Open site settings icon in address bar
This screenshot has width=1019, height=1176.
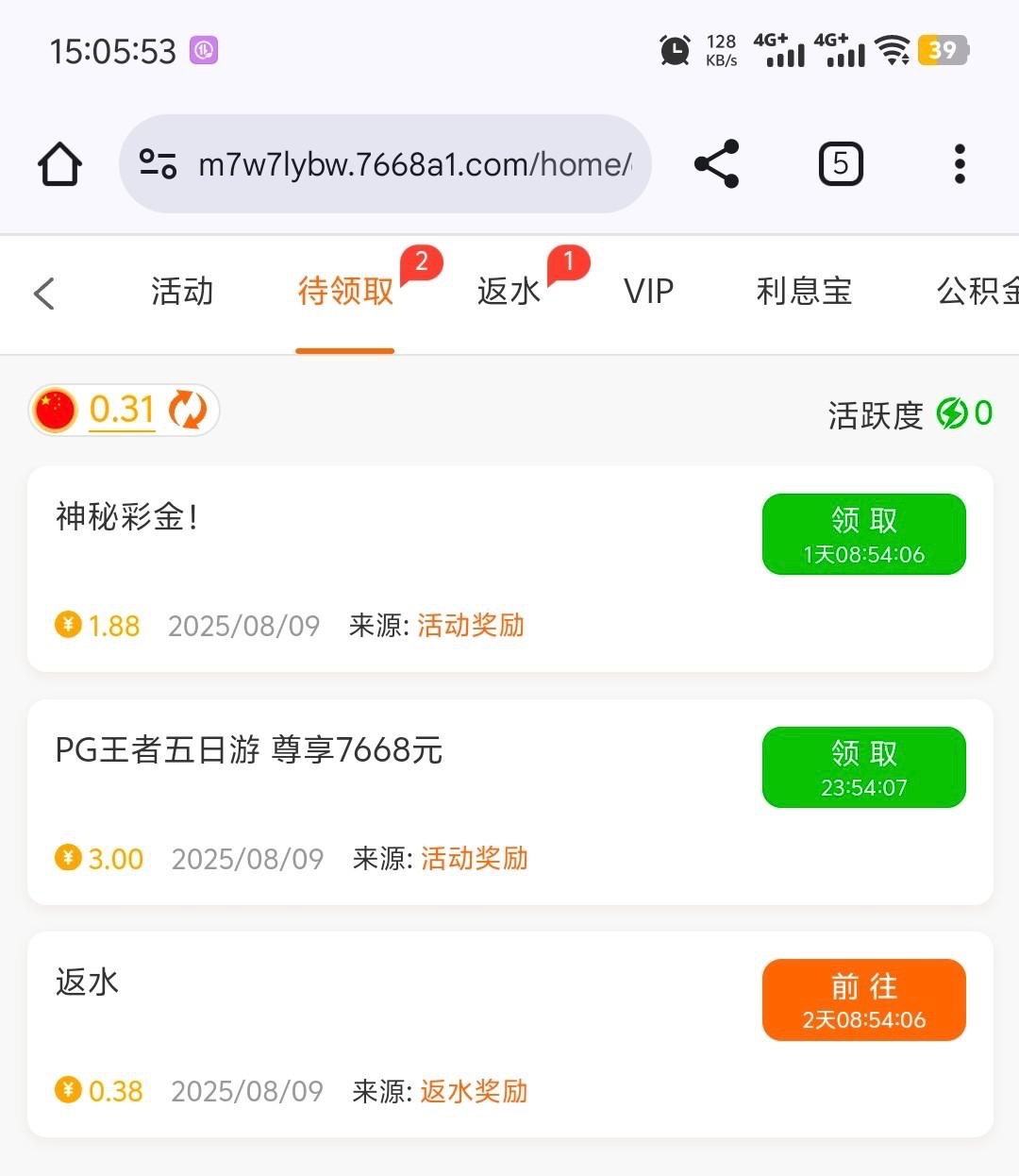[158, 164]
